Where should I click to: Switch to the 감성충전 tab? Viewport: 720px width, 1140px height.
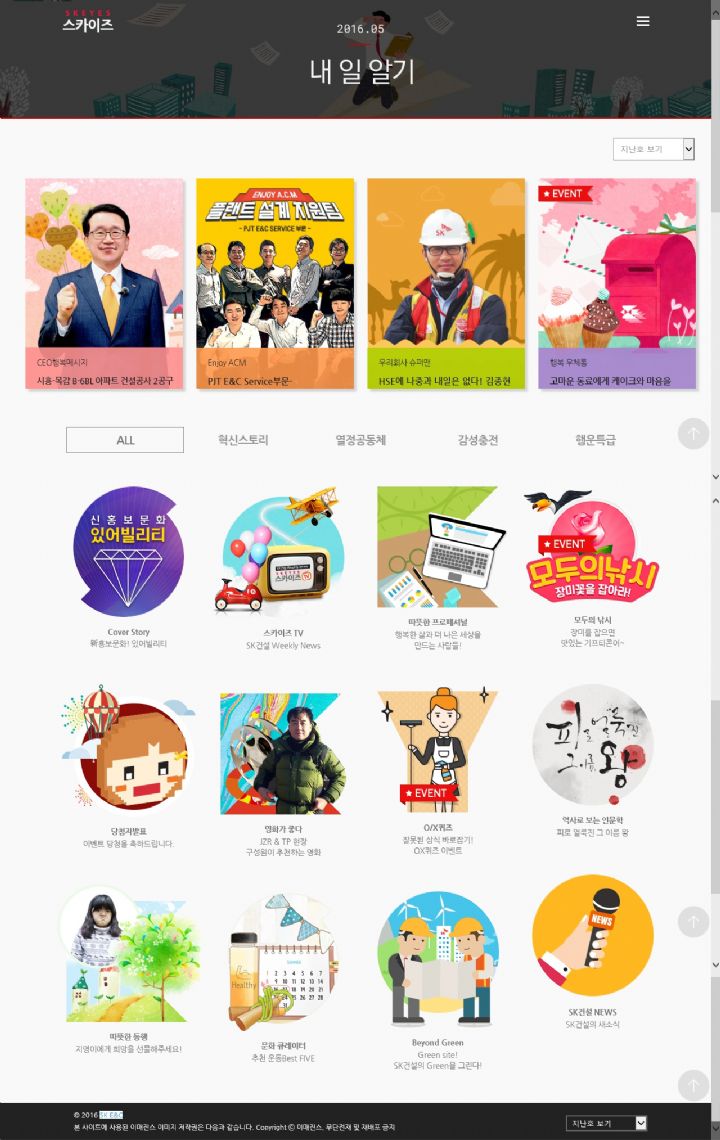pos(478,440)
